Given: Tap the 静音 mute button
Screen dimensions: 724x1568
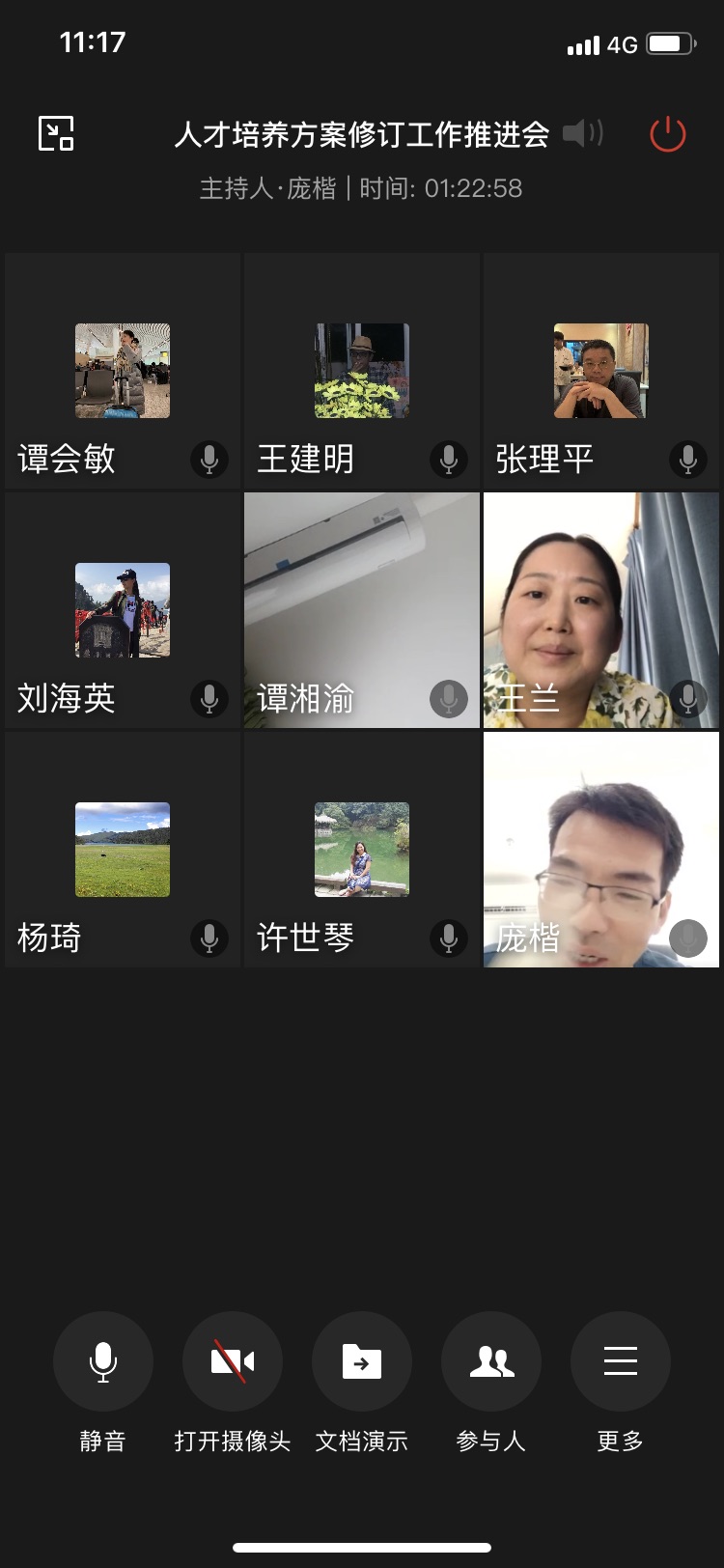Looking at the screenshot, I should click(x=103, y=1361).
